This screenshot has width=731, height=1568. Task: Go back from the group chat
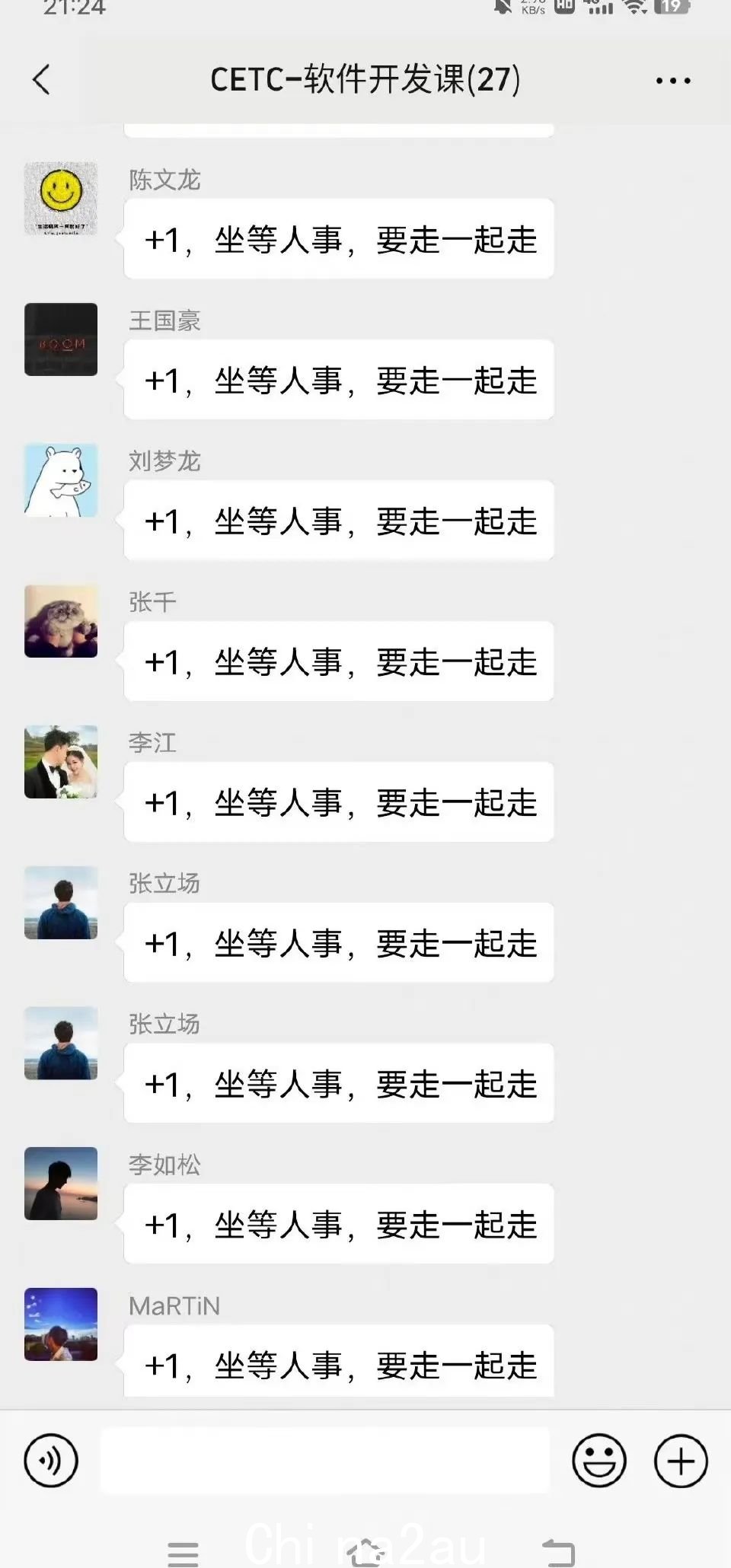click(42, 80)
